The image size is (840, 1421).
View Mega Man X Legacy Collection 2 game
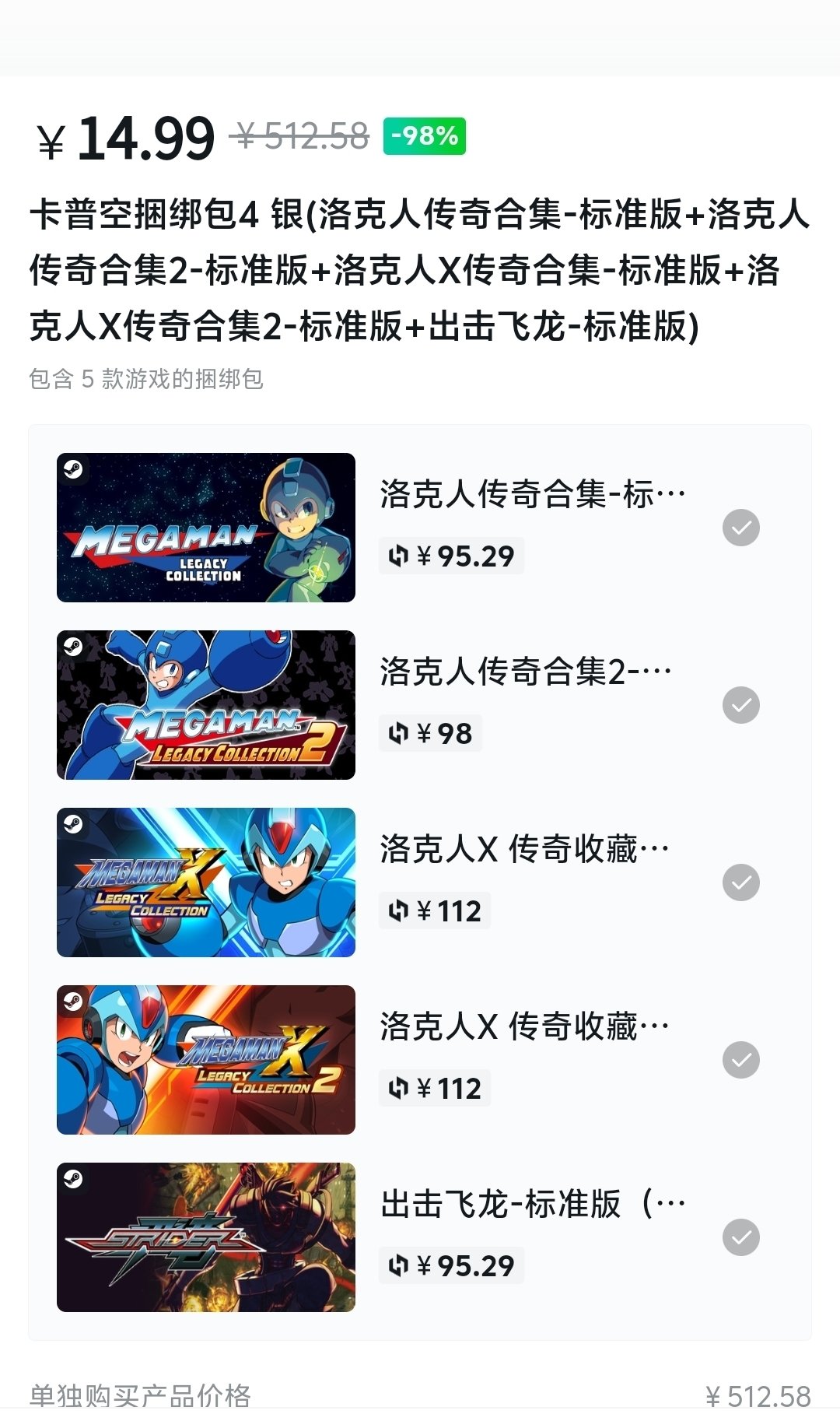pos(206,1060)
